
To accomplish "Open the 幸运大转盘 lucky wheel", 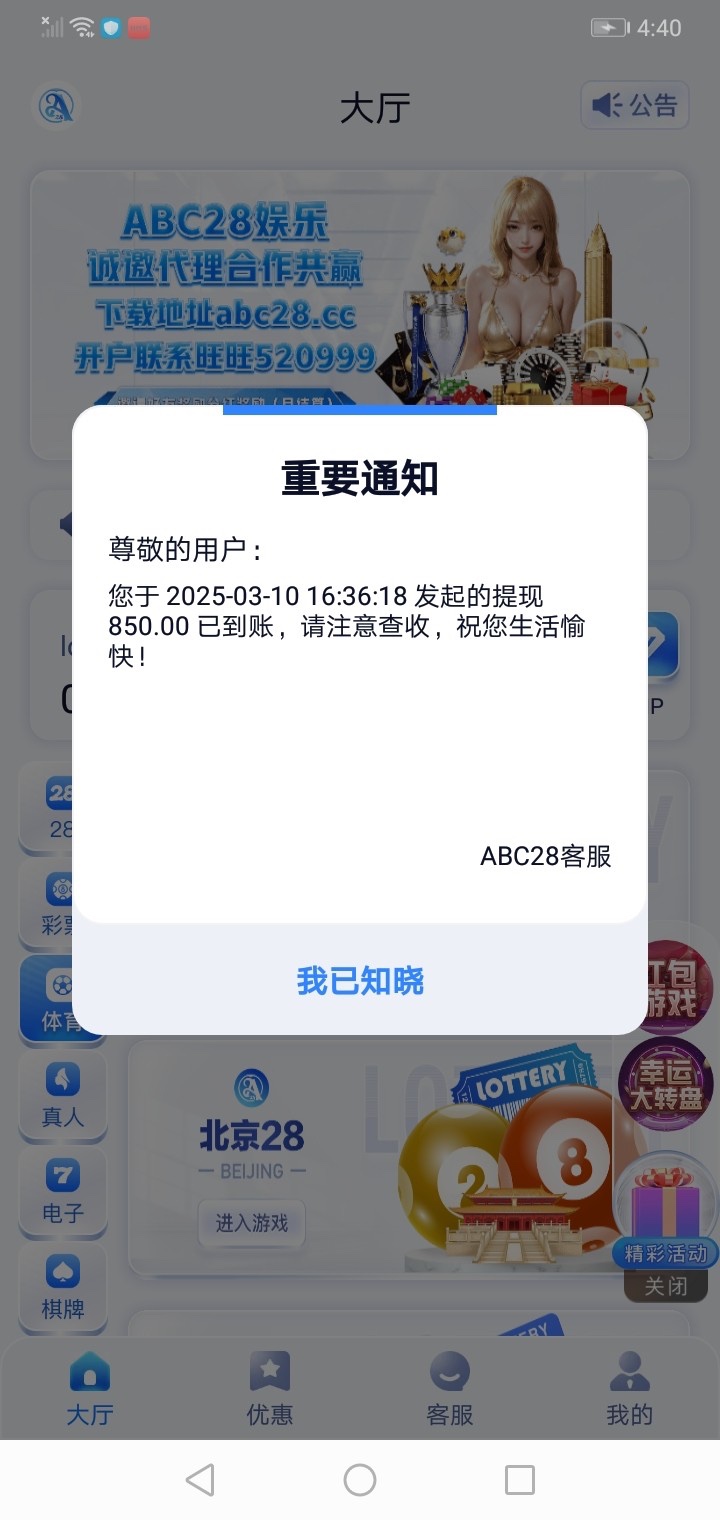I will pos(667,1087).
